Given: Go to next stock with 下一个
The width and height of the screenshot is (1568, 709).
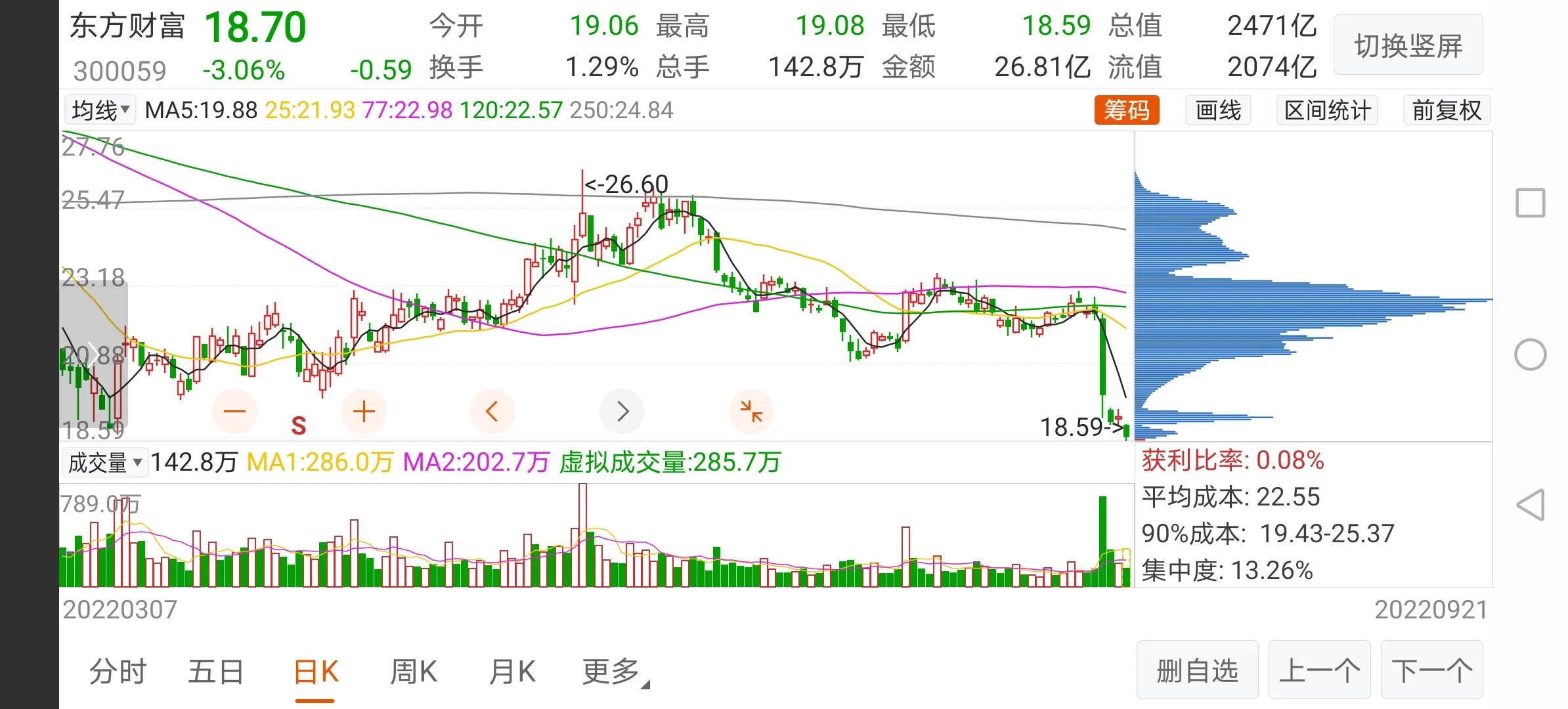Looking at the screenshot, I should tap(1431, 670).
